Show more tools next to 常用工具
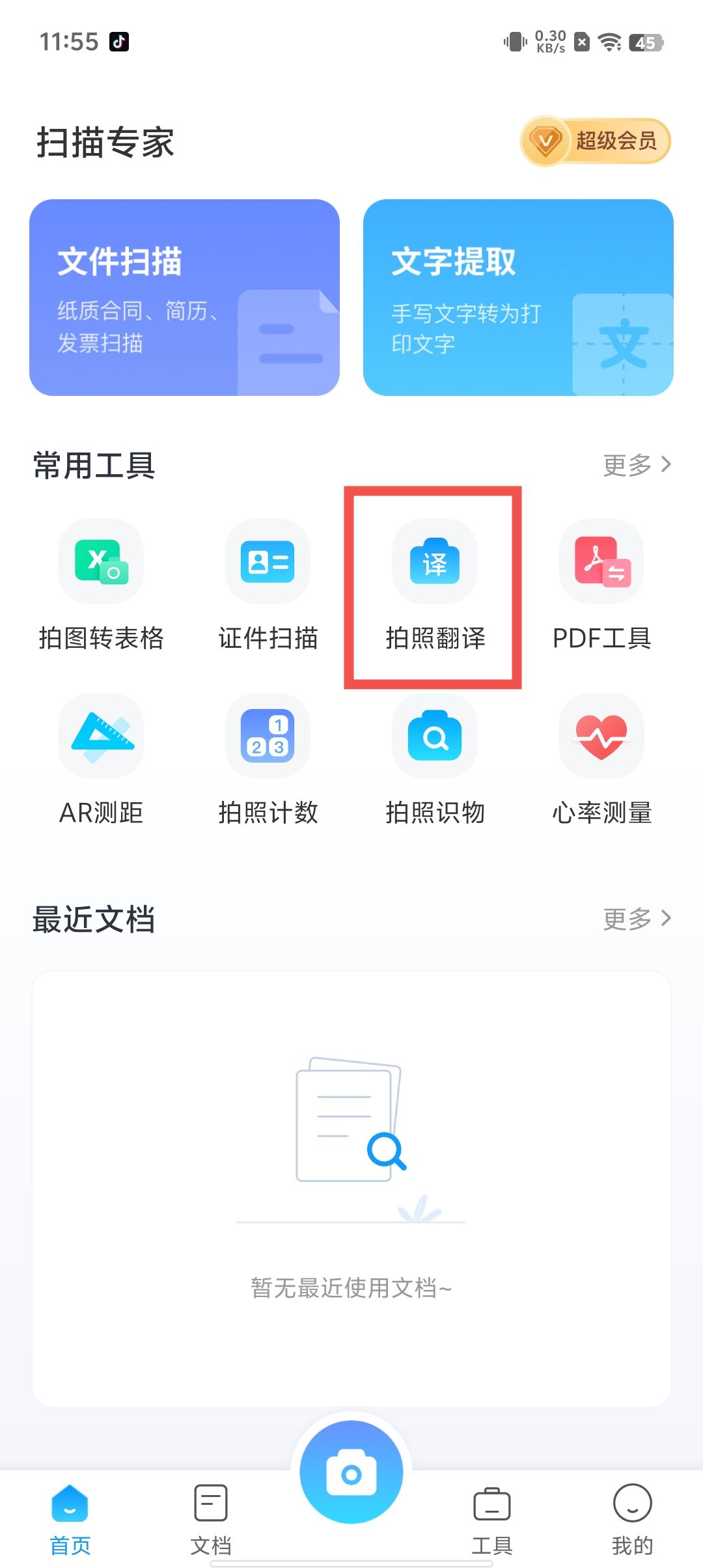Image resolution: width=703 pixels, height=1568 pixels. point(636,465)
